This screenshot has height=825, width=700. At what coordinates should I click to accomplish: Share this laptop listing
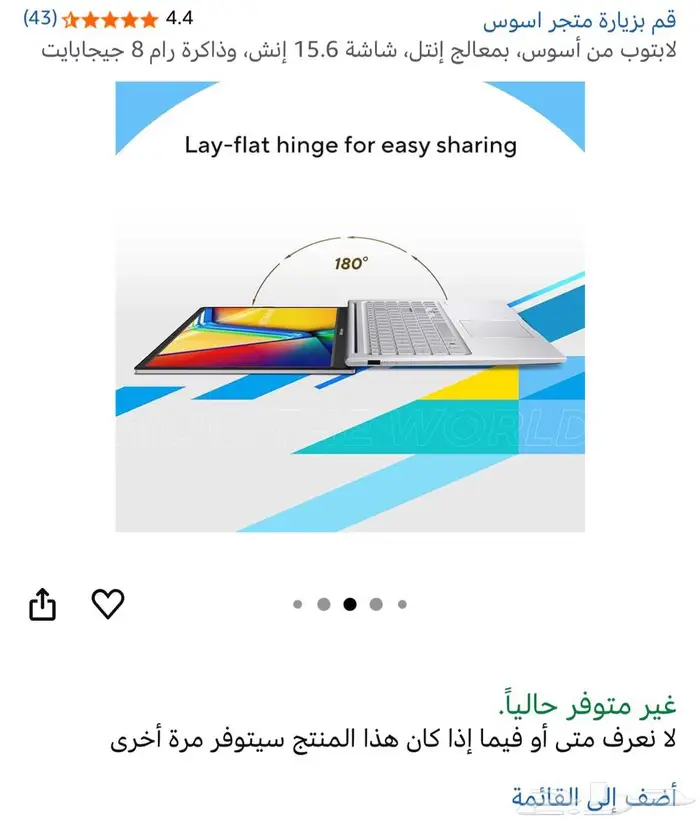tap(42, 604)
